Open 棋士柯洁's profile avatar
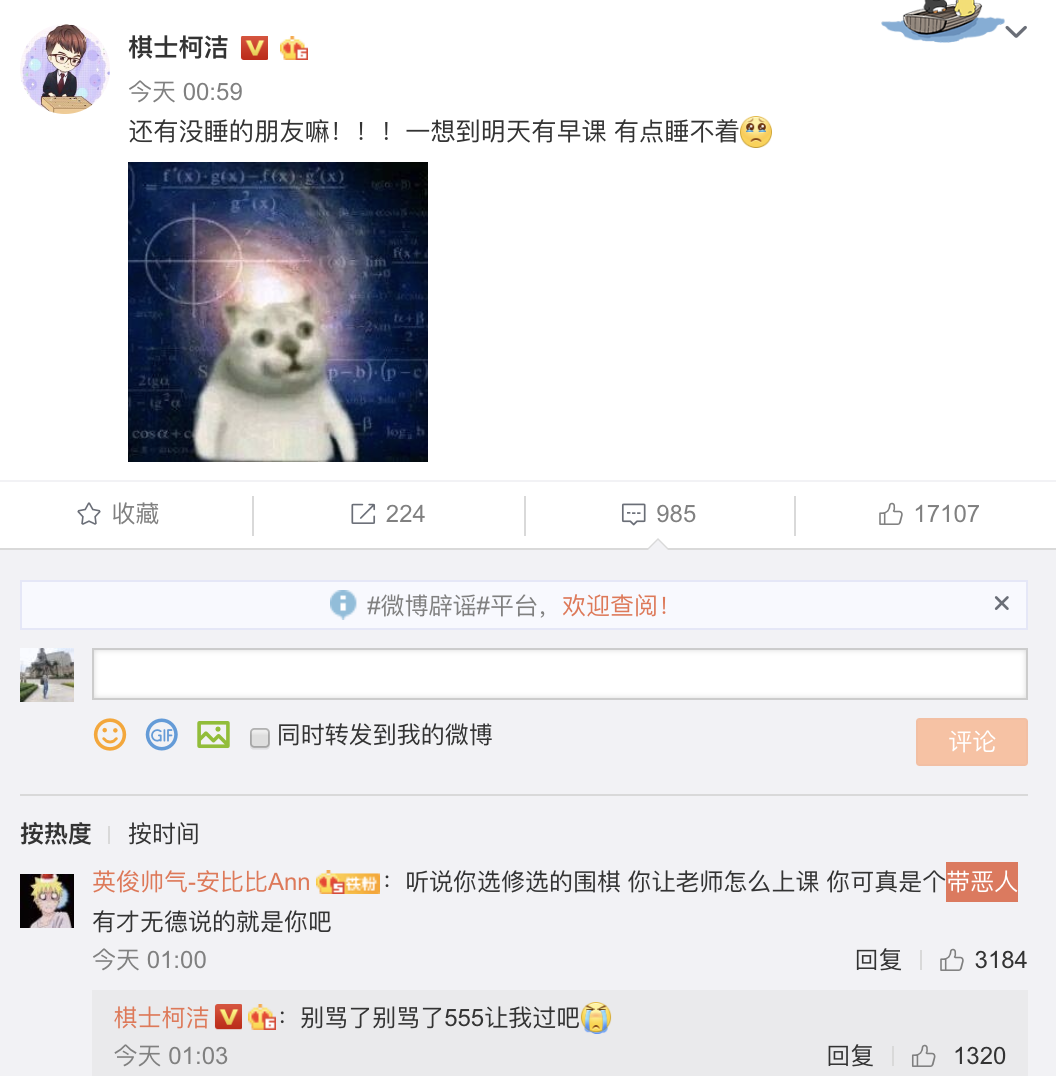Image resolution: width=1056 pixels, height=1076 pixels. coord(65,69)
